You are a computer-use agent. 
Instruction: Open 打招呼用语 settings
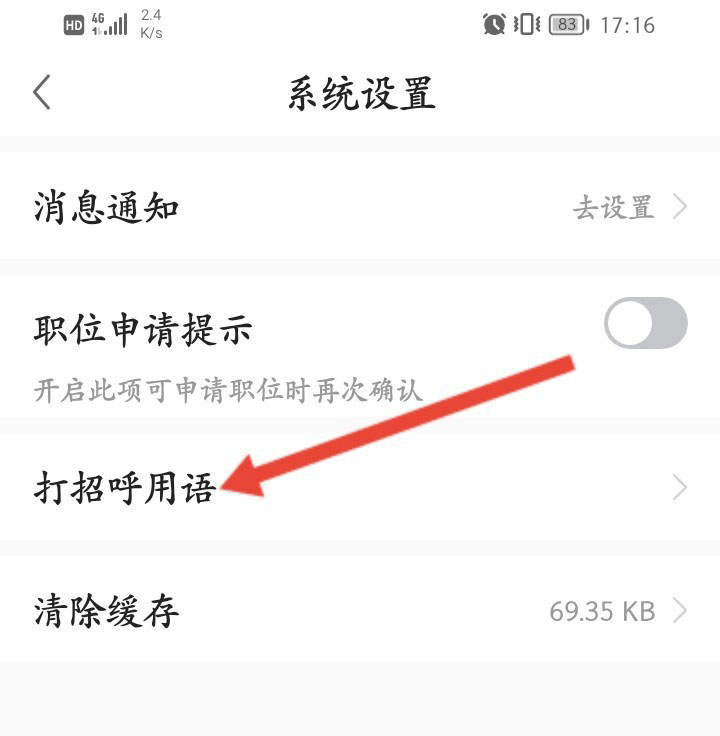(x=360, y=489)
